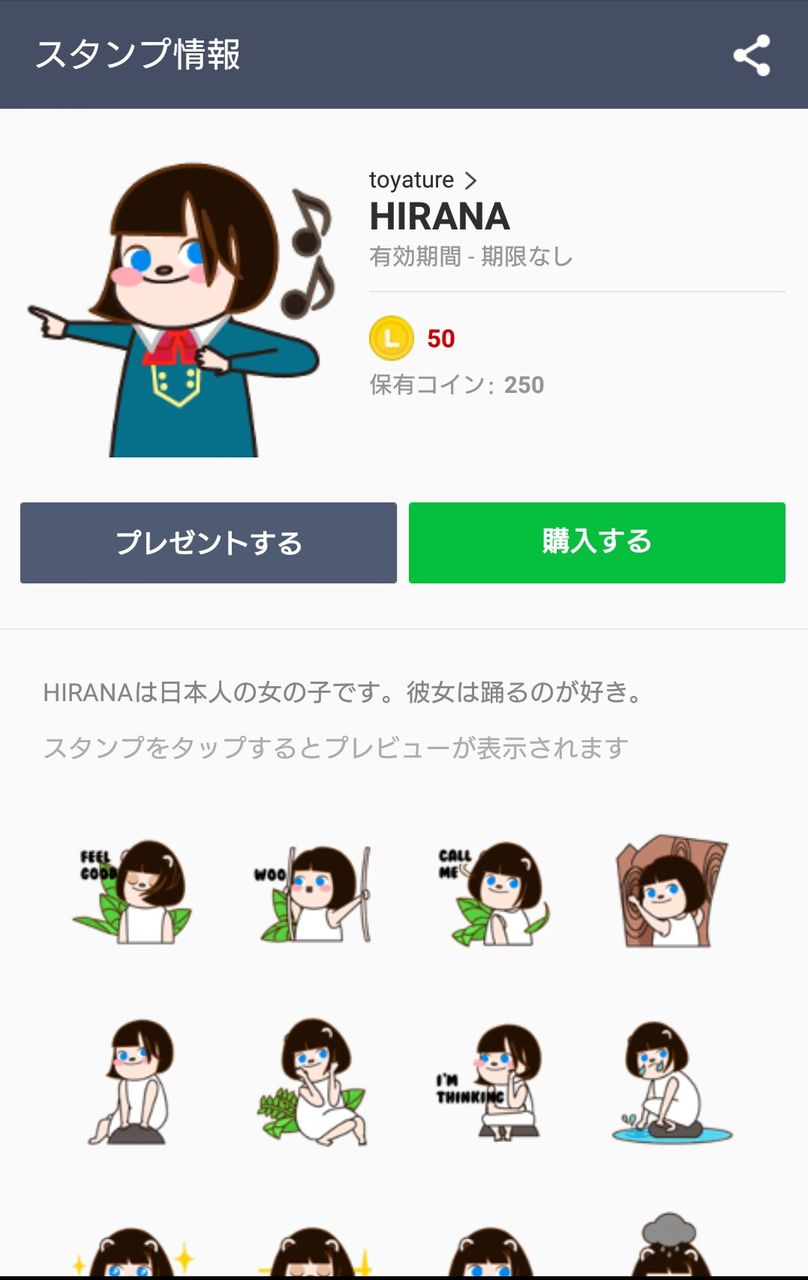
Task: Share this sticker set
Action: (x=751, y=55)
